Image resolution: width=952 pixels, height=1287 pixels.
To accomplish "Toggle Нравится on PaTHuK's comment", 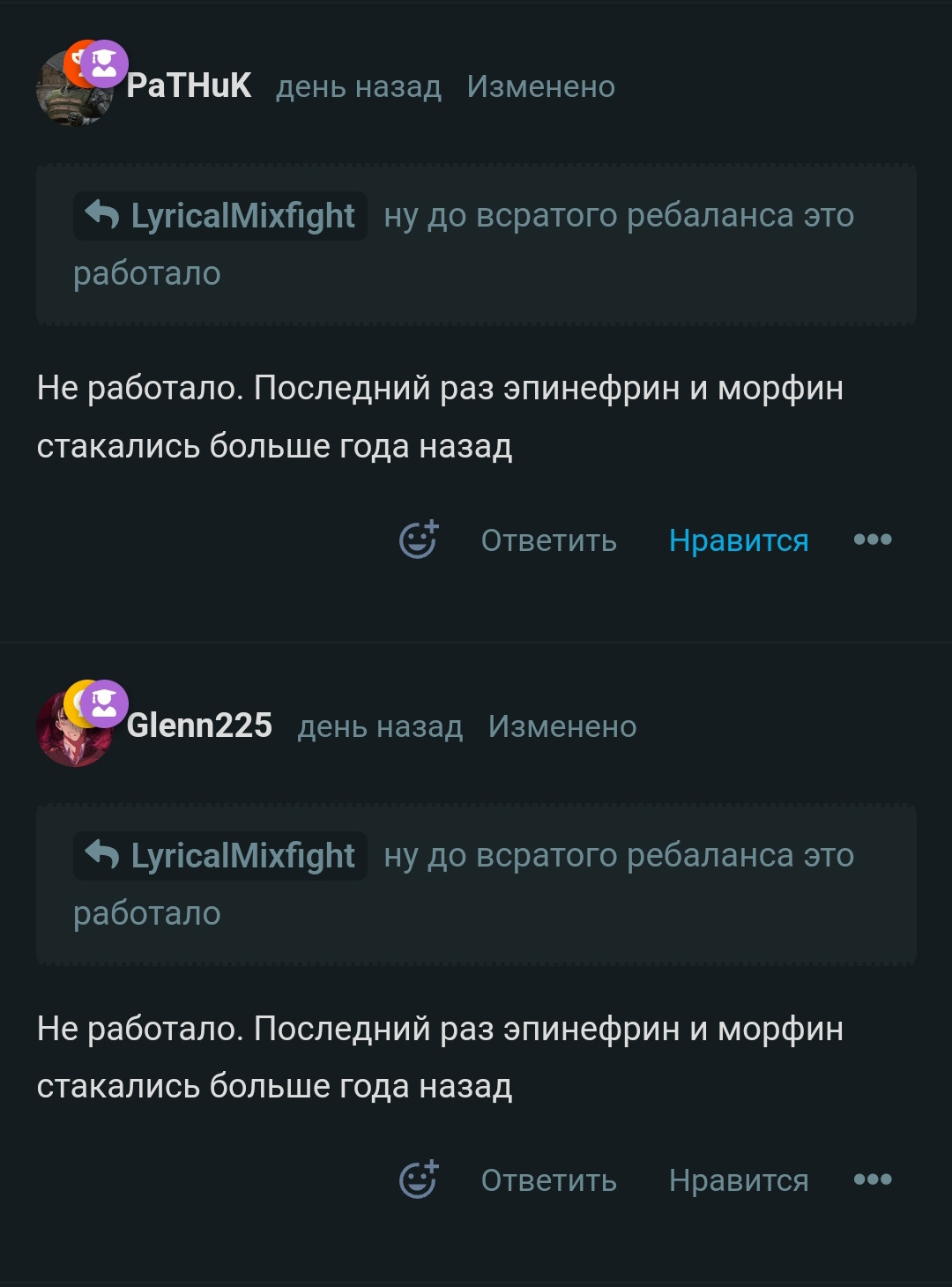I will [x=739, y=540].
